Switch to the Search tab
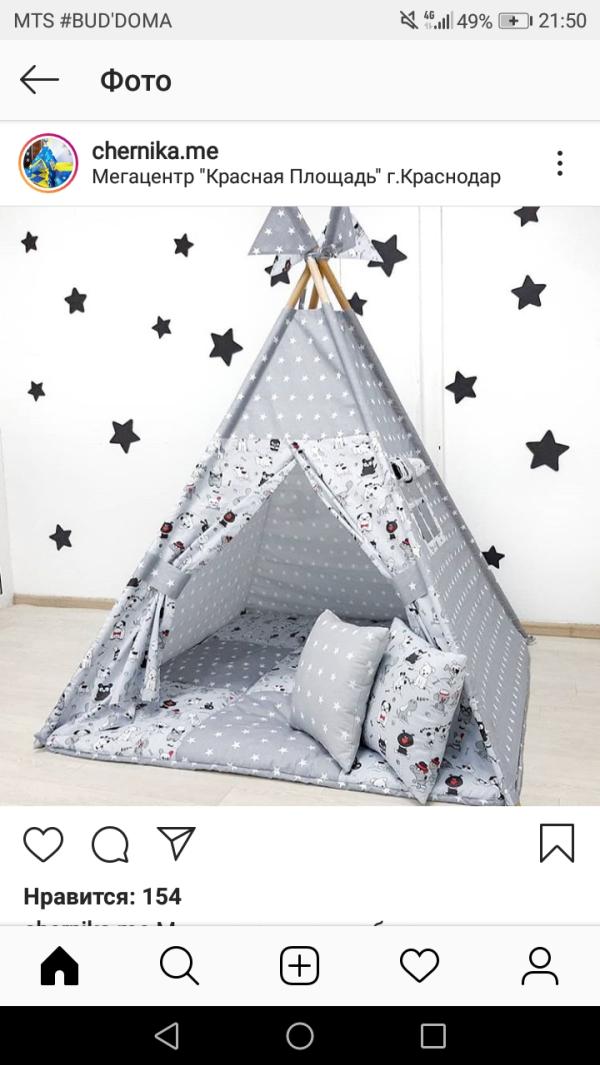 coord(179,966)
